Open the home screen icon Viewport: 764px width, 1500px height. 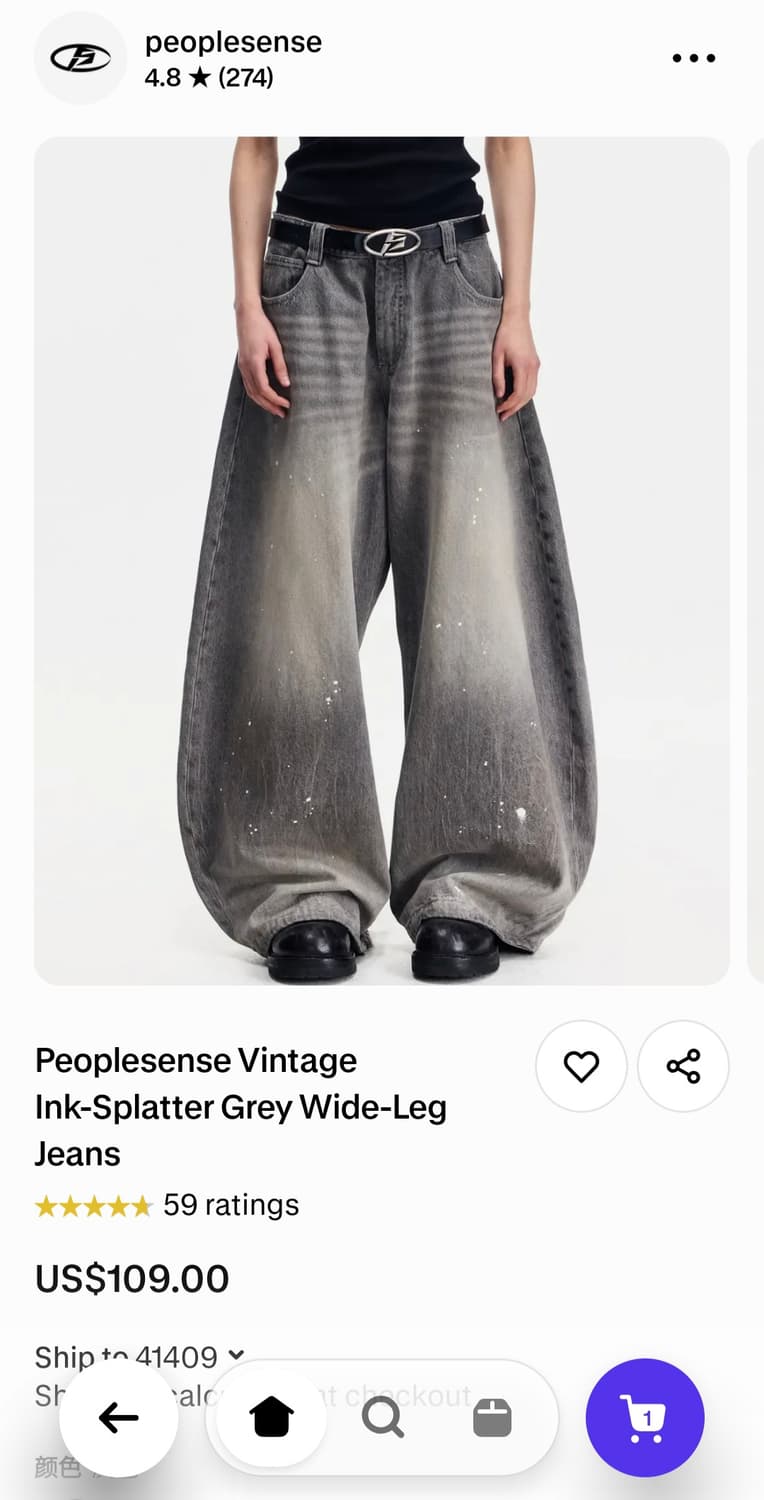point(270,1417)
